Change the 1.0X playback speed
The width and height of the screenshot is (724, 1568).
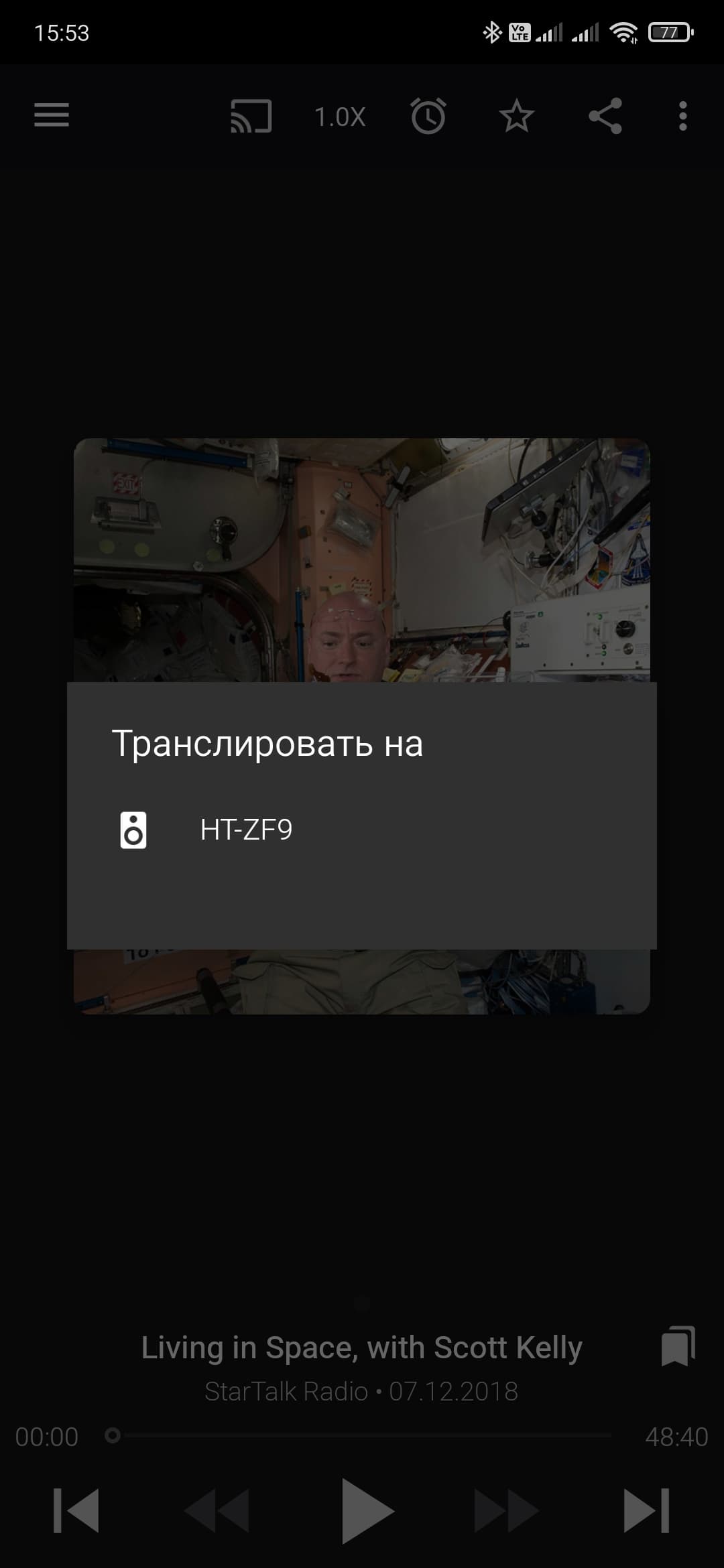340,117
